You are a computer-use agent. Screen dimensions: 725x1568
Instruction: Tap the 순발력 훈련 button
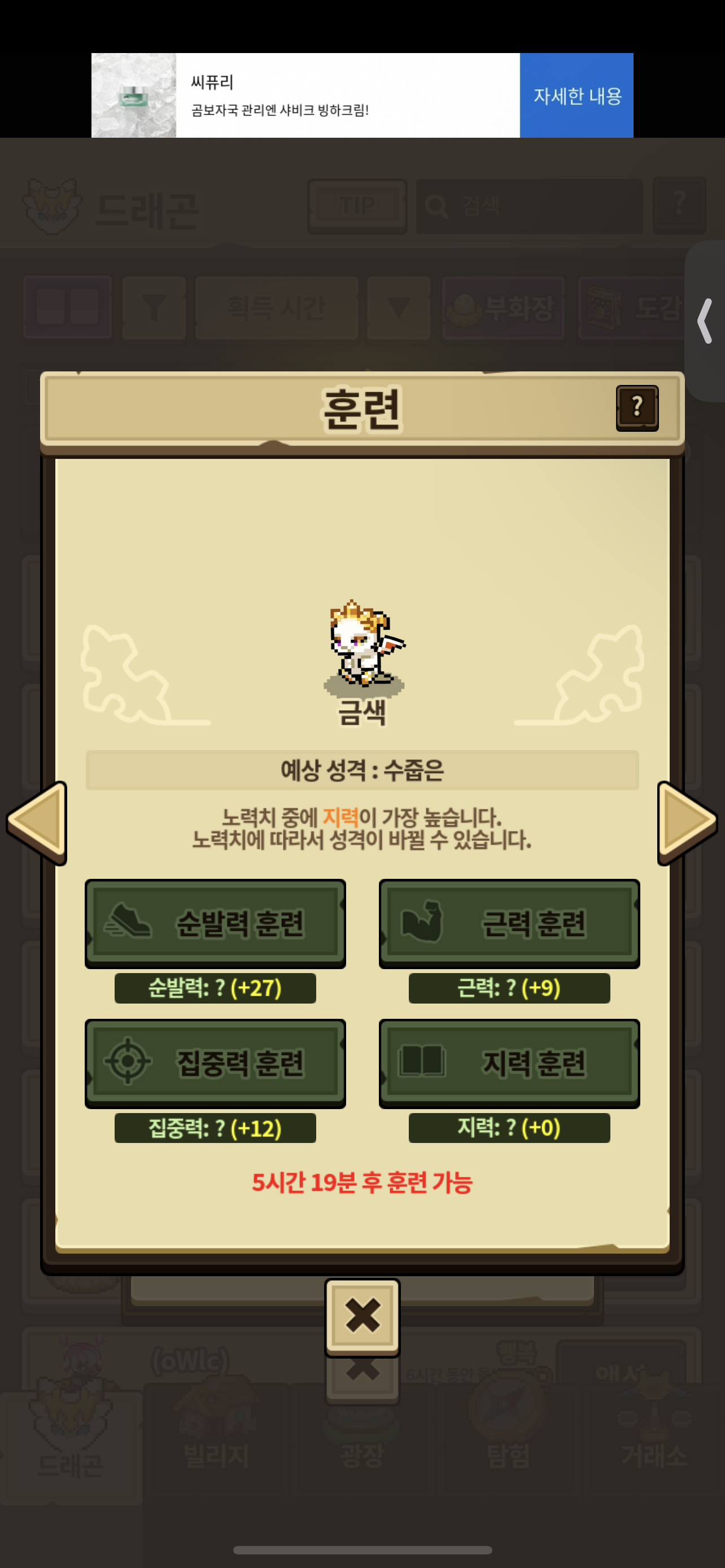[x=216, y=923]
